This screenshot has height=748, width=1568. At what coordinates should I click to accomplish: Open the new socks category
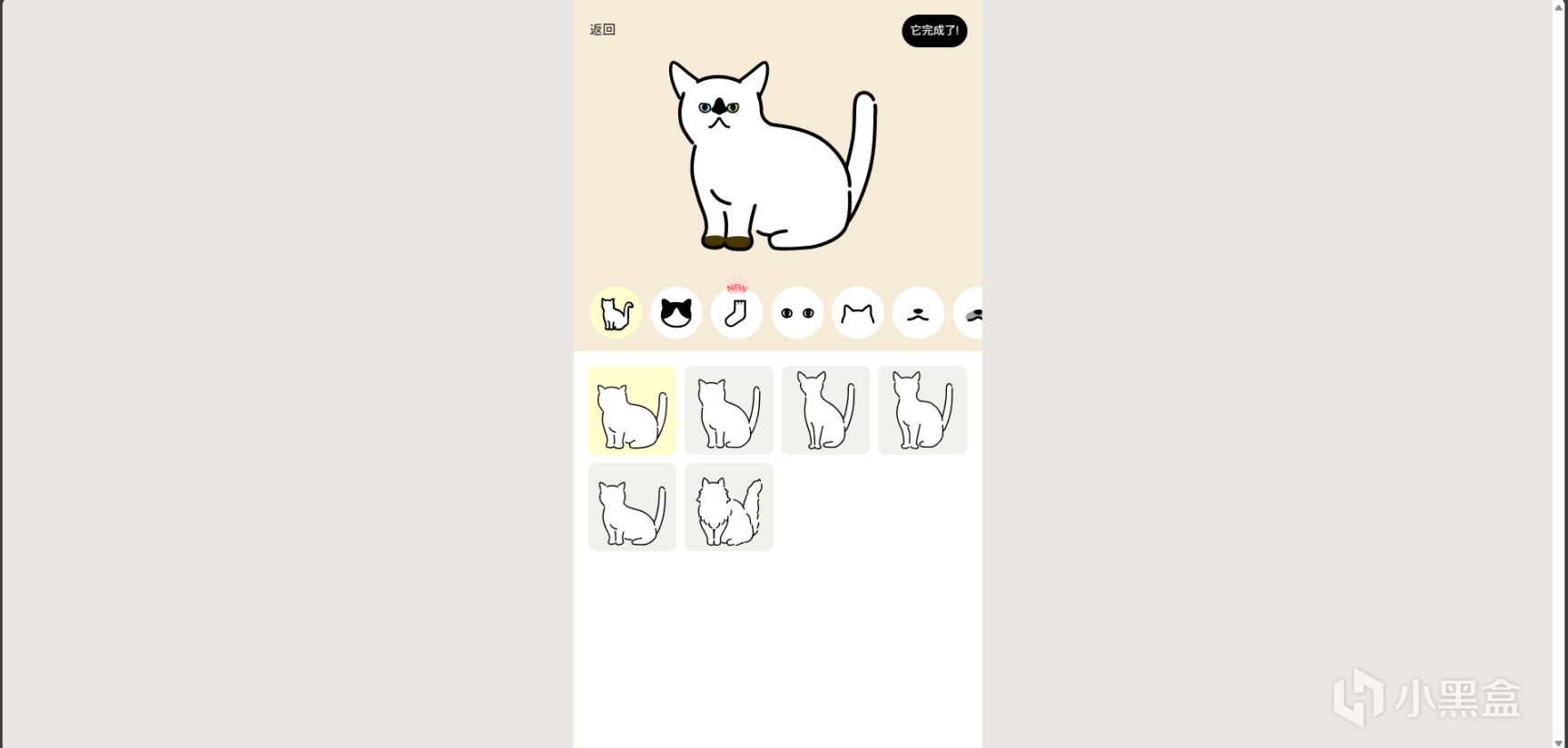(736, 313)
